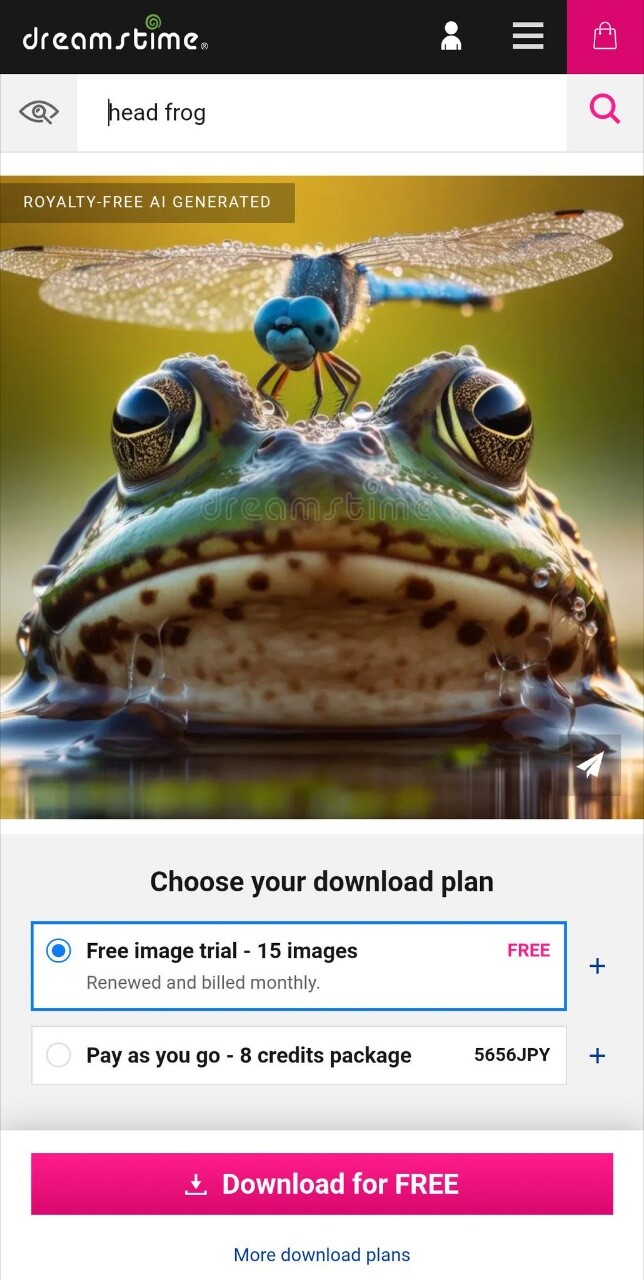644x1280 pixels.
Task: Open the user account icon
Action: [x=451, y=36]
